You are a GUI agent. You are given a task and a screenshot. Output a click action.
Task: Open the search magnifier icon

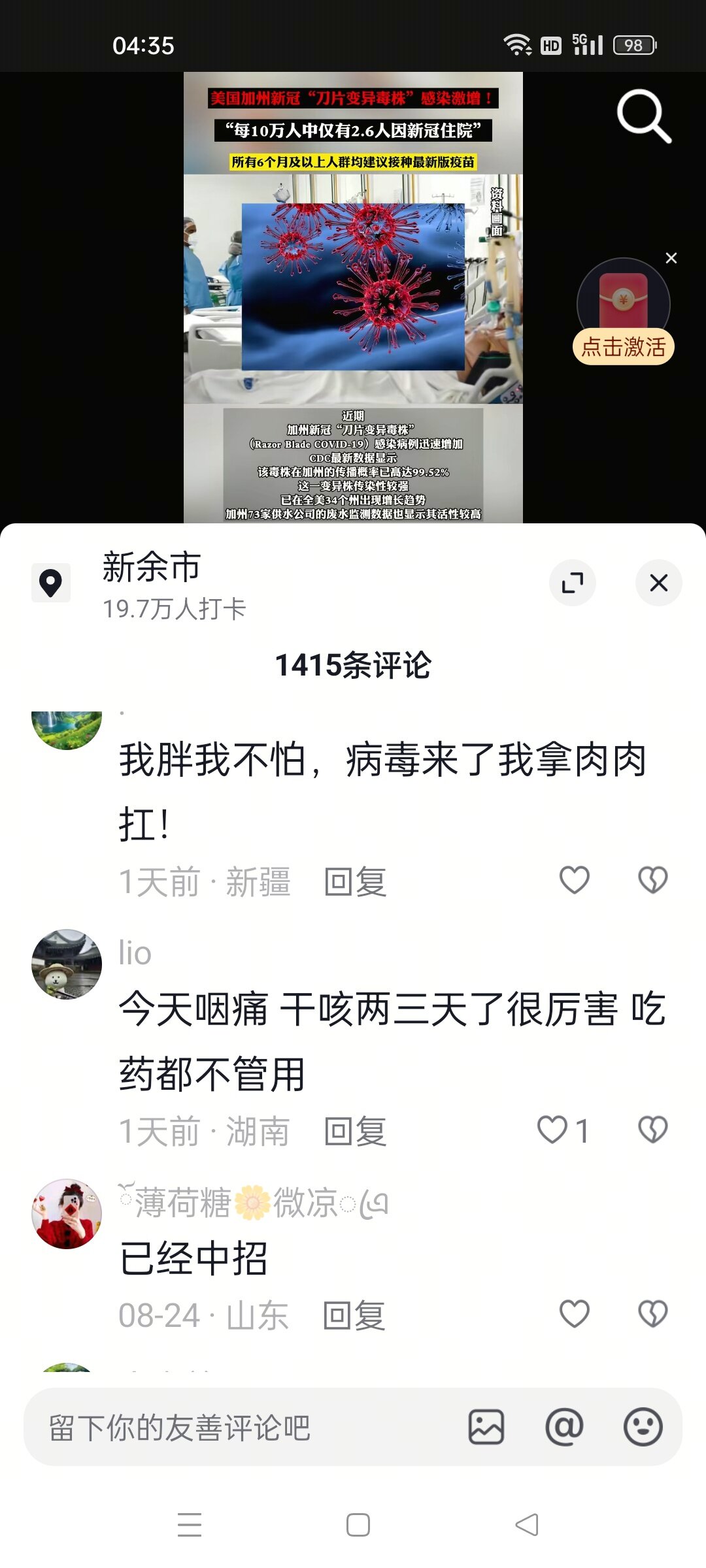[x=644, y=116]
